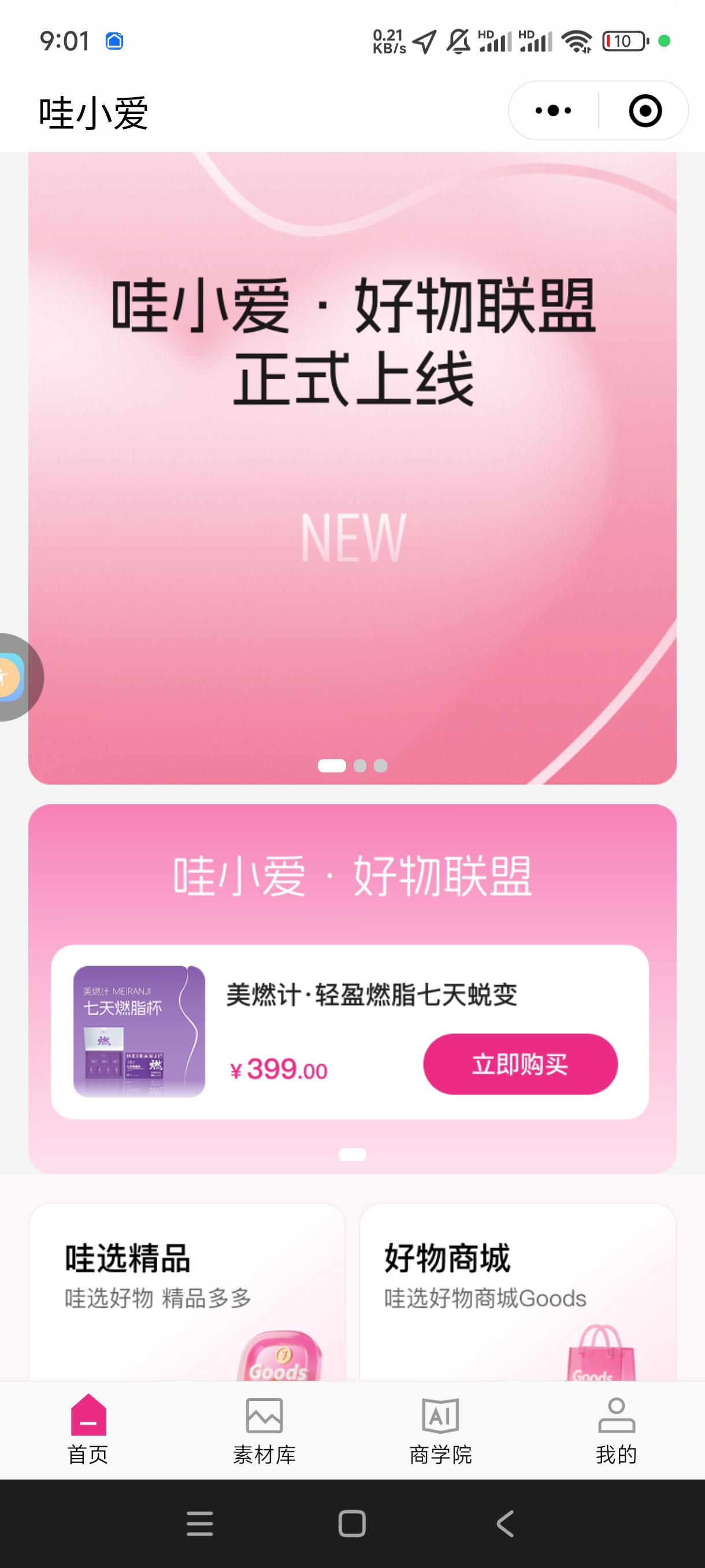Switch to the 素材库 tab
This screenshot has width=705, height=1568.
pyautogui.click(x=264, y=1430)
